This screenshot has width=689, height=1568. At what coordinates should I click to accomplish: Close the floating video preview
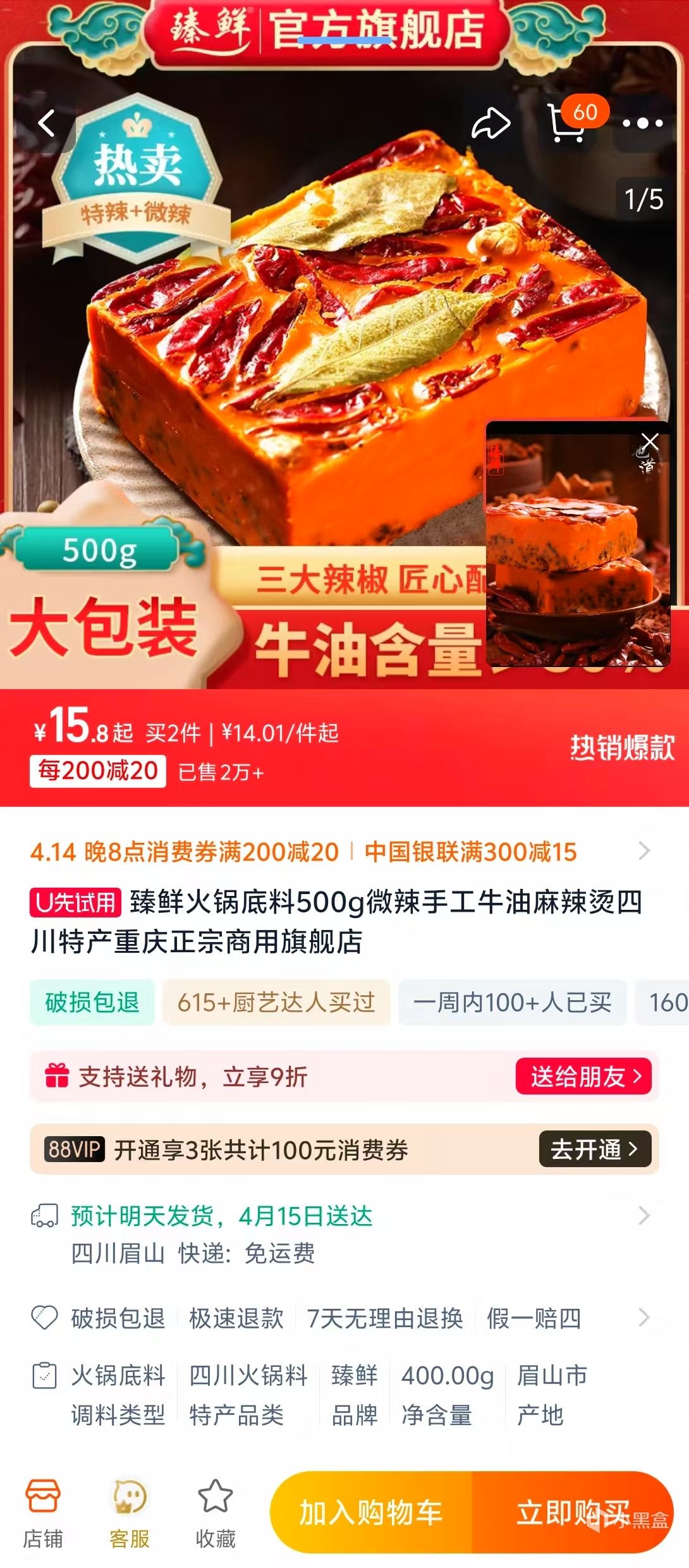pyautogui.click(x=650, y=441)
